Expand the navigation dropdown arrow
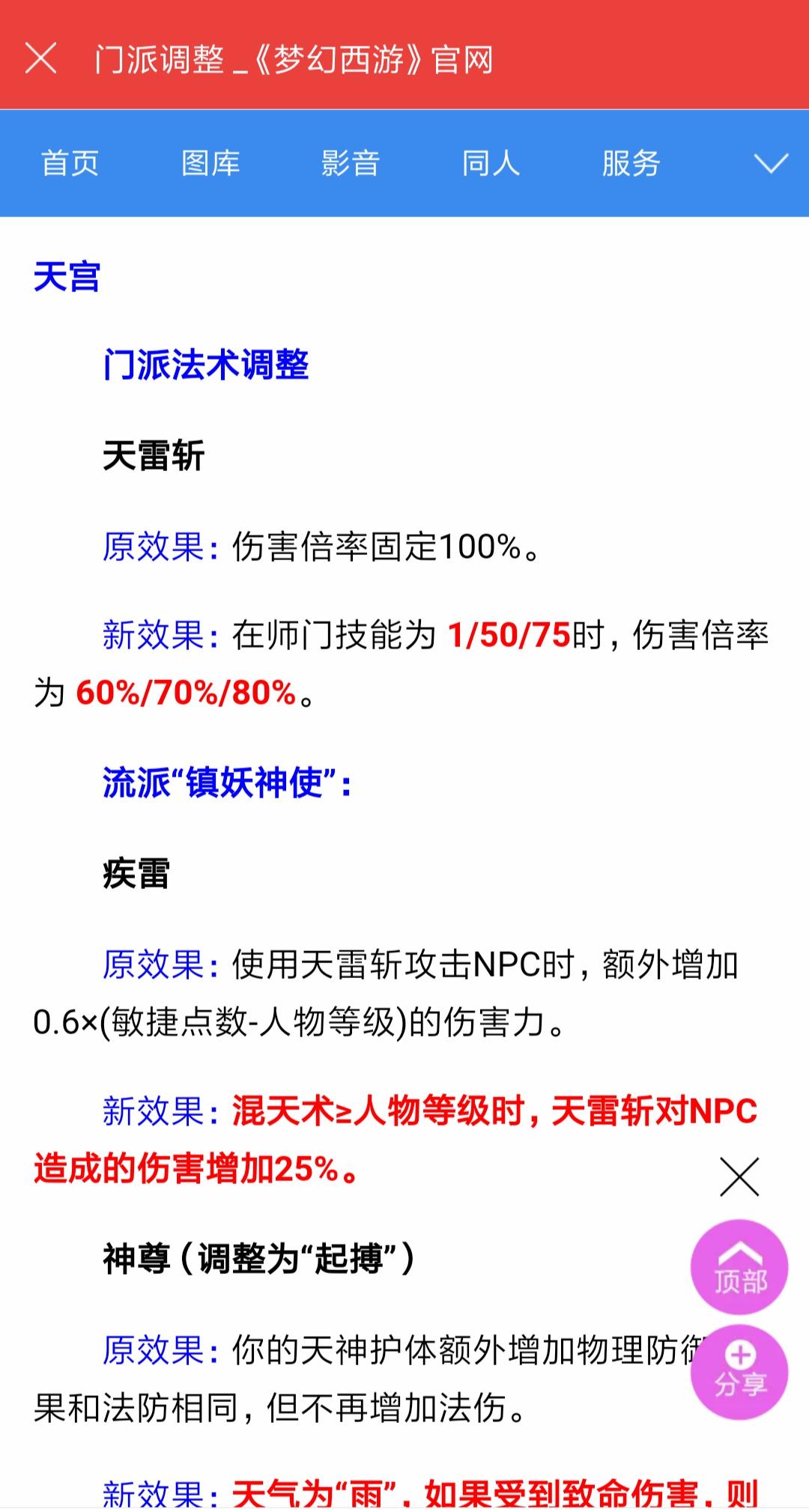Viewport: 809px width, 1512px height. click(771, 163)
